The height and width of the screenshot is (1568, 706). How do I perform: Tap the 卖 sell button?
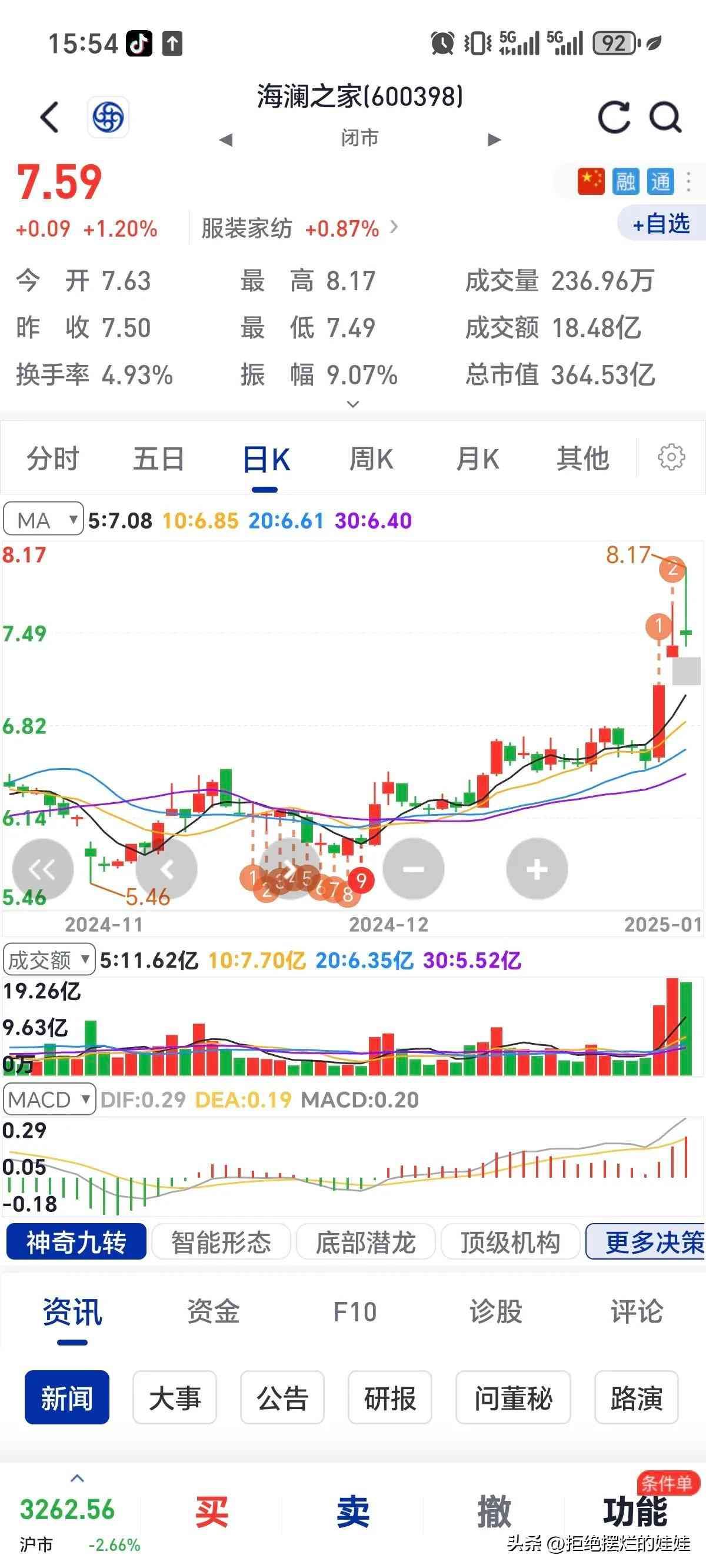pyautogui.click(x=353, y=1512)
